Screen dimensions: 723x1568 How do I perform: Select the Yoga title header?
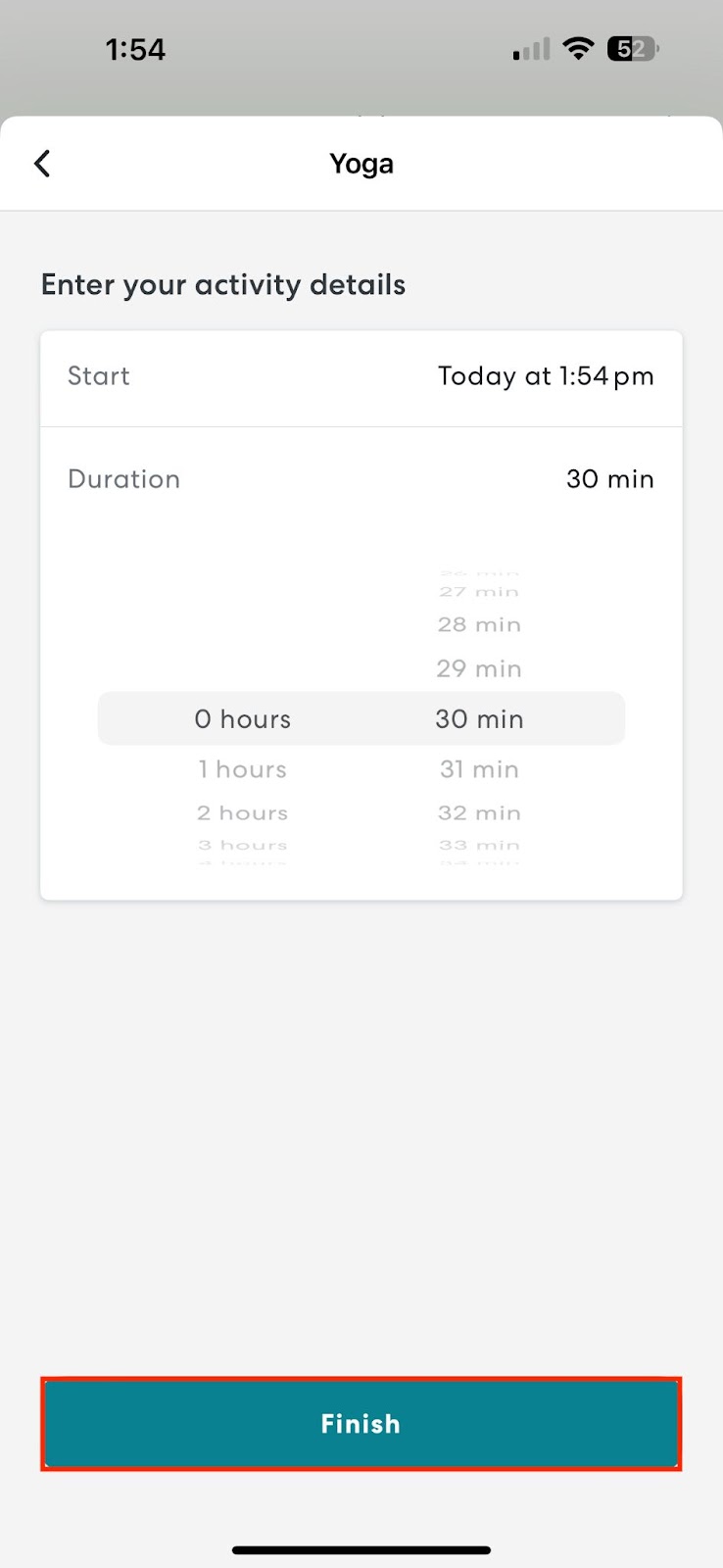[361, 163]
